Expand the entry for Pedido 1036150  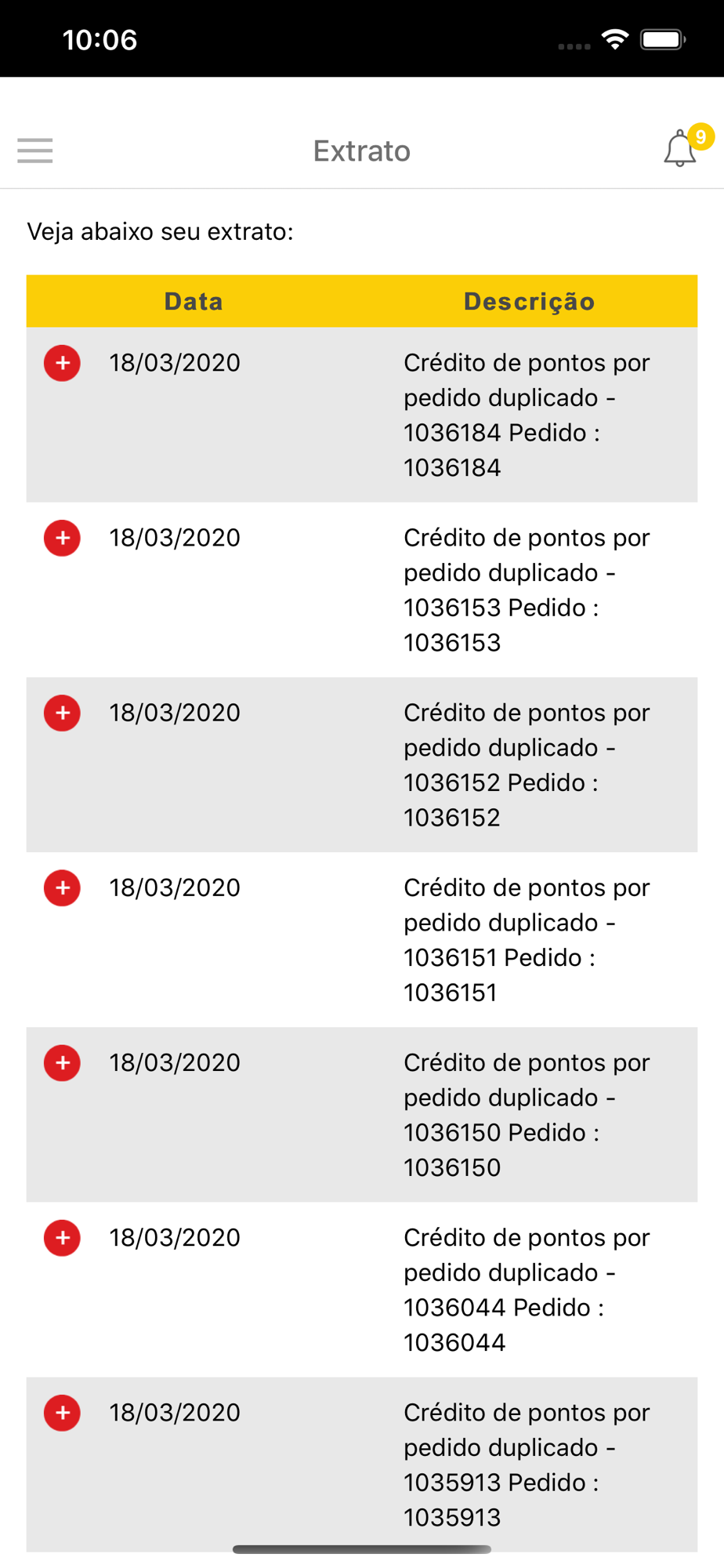click(62, 1062)
